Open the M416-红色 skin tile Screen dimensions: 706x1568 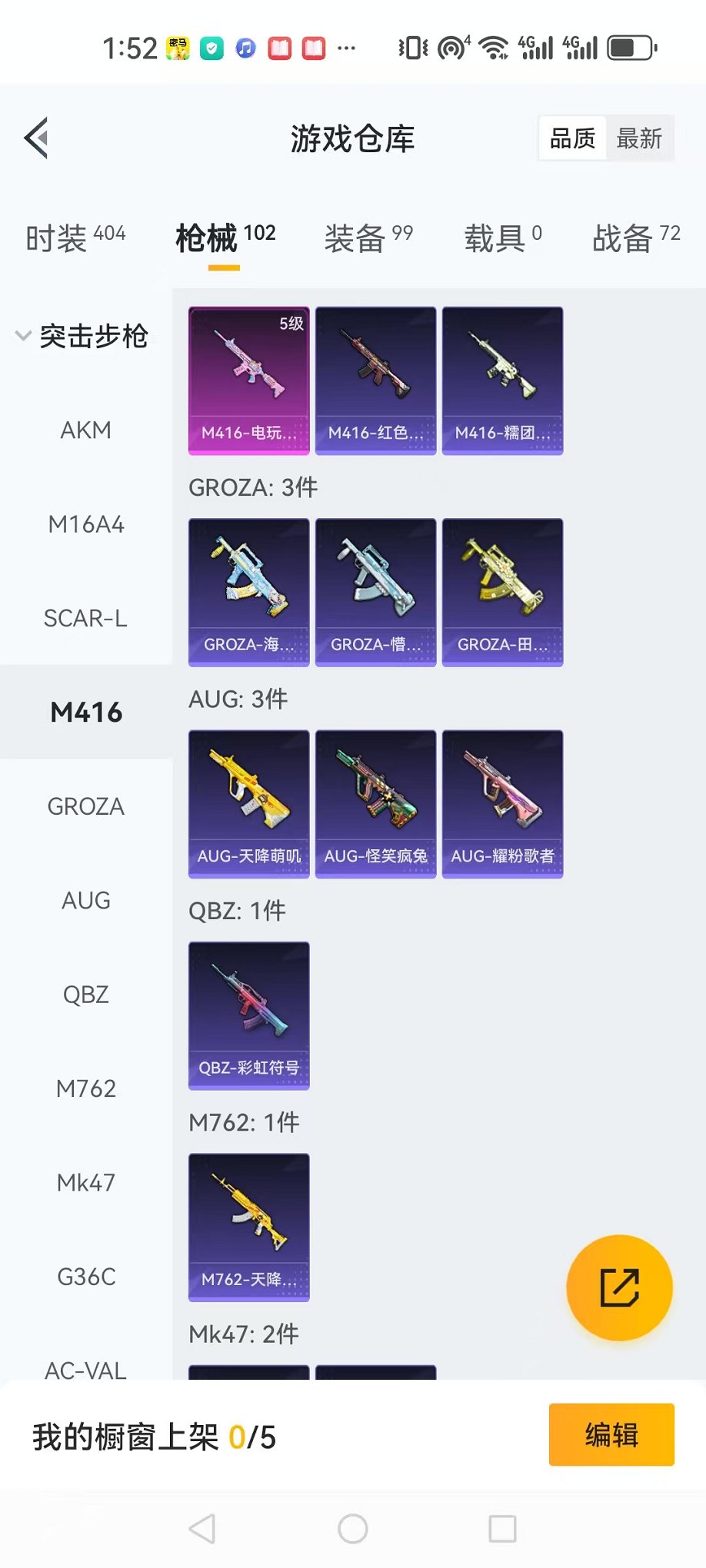click(x=375, y=380)
